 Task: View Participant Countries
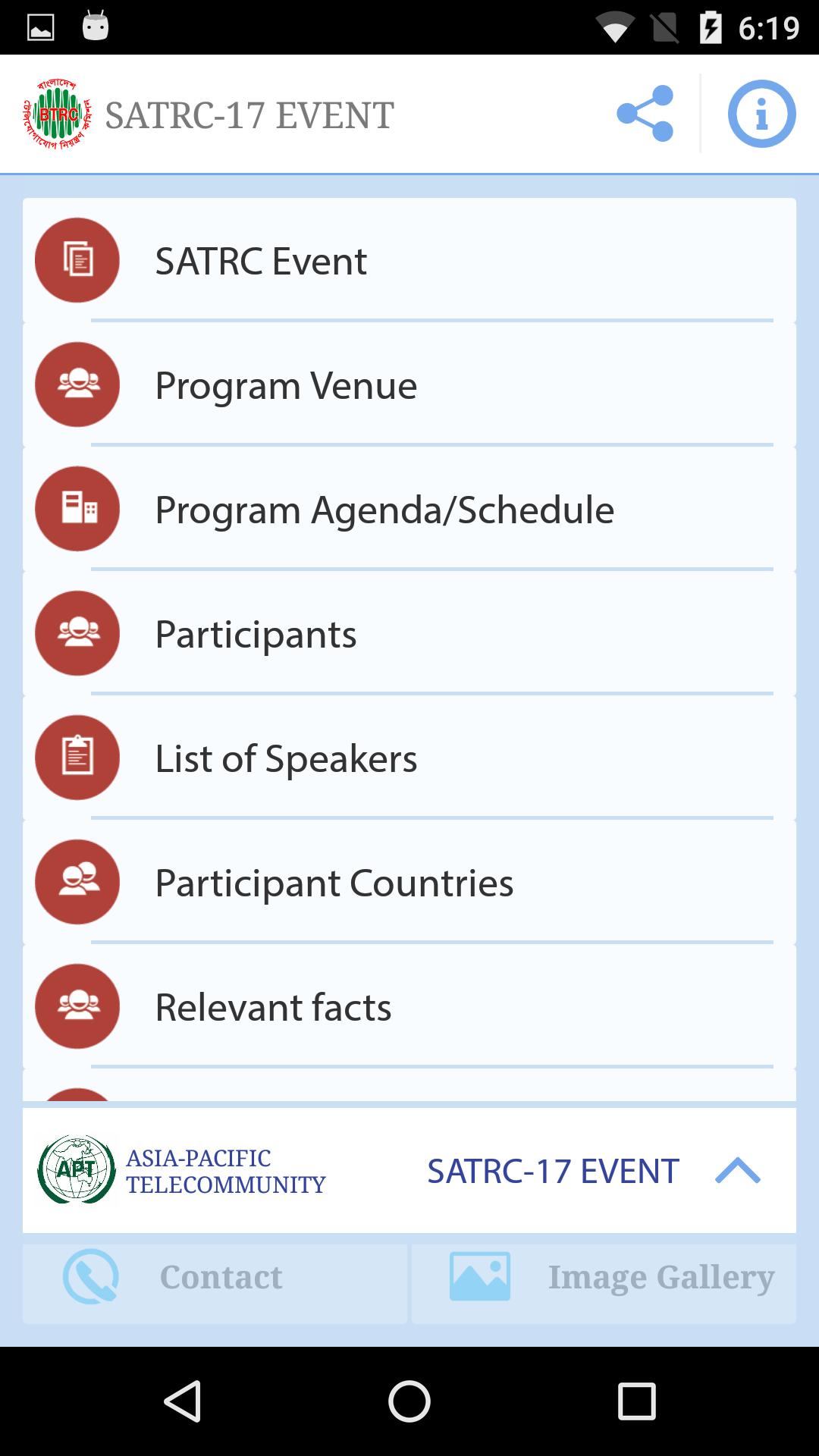tap(409, 883)
